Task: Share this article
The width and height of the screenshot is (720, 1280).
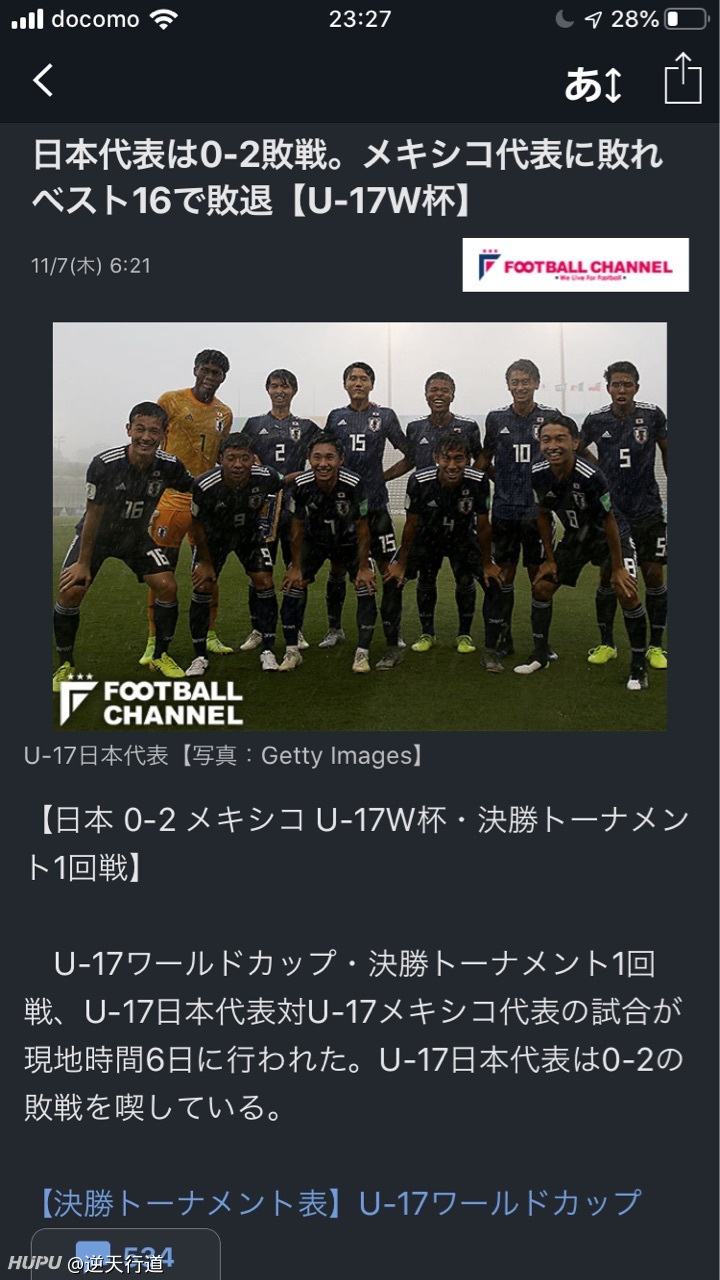Action: [683, 79]
